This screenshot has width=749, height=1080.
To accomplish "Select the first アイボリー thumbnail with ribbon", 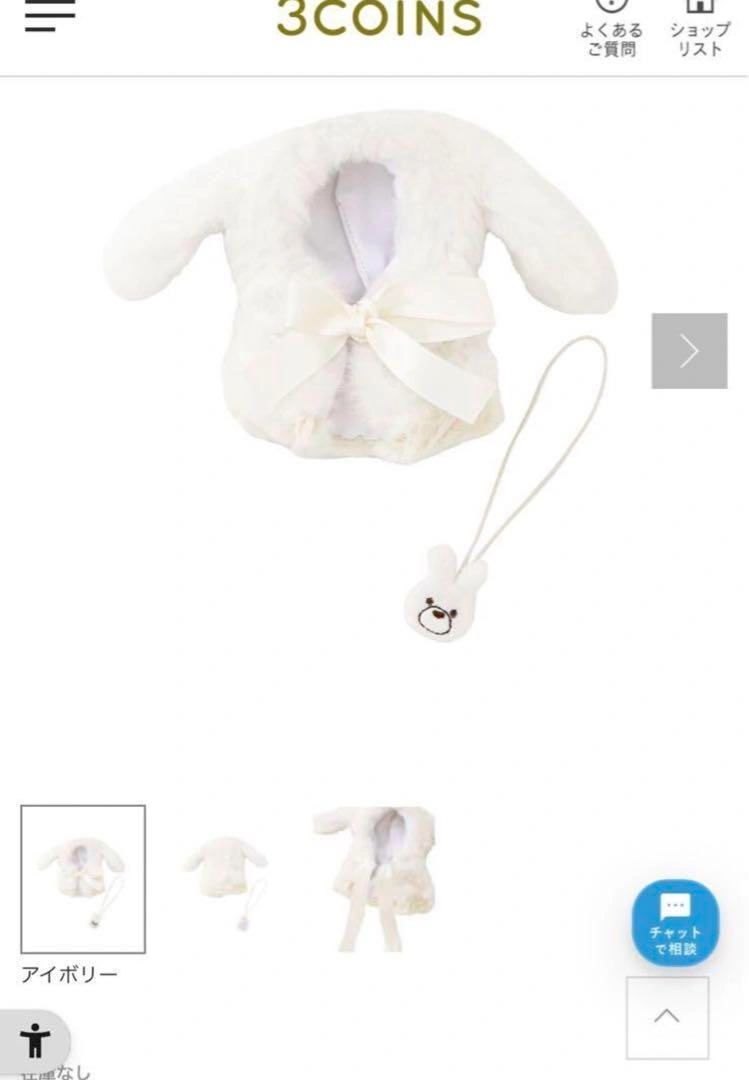I will 83,879.
